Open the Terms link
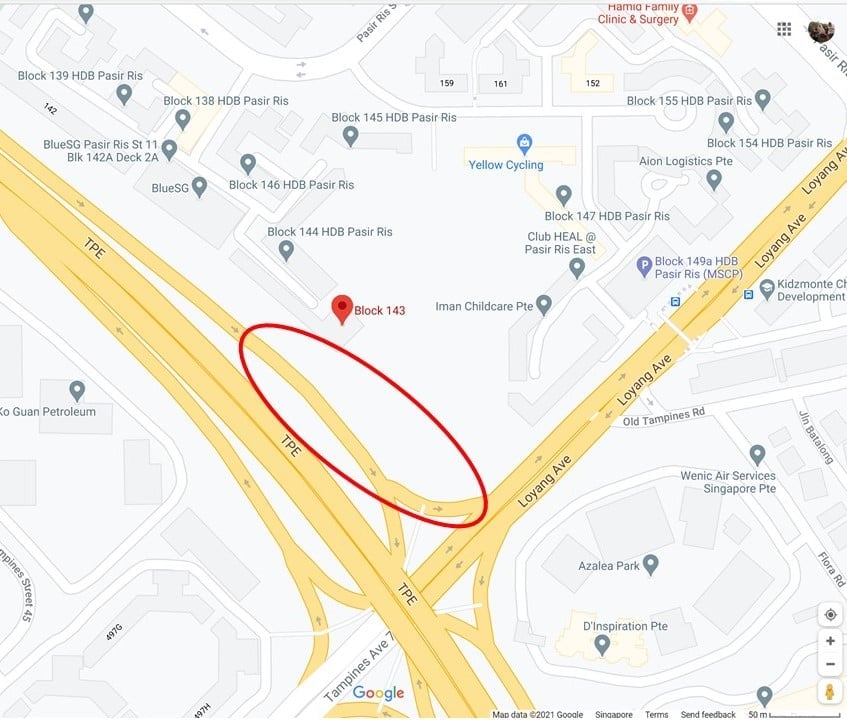 pos(657,714)
